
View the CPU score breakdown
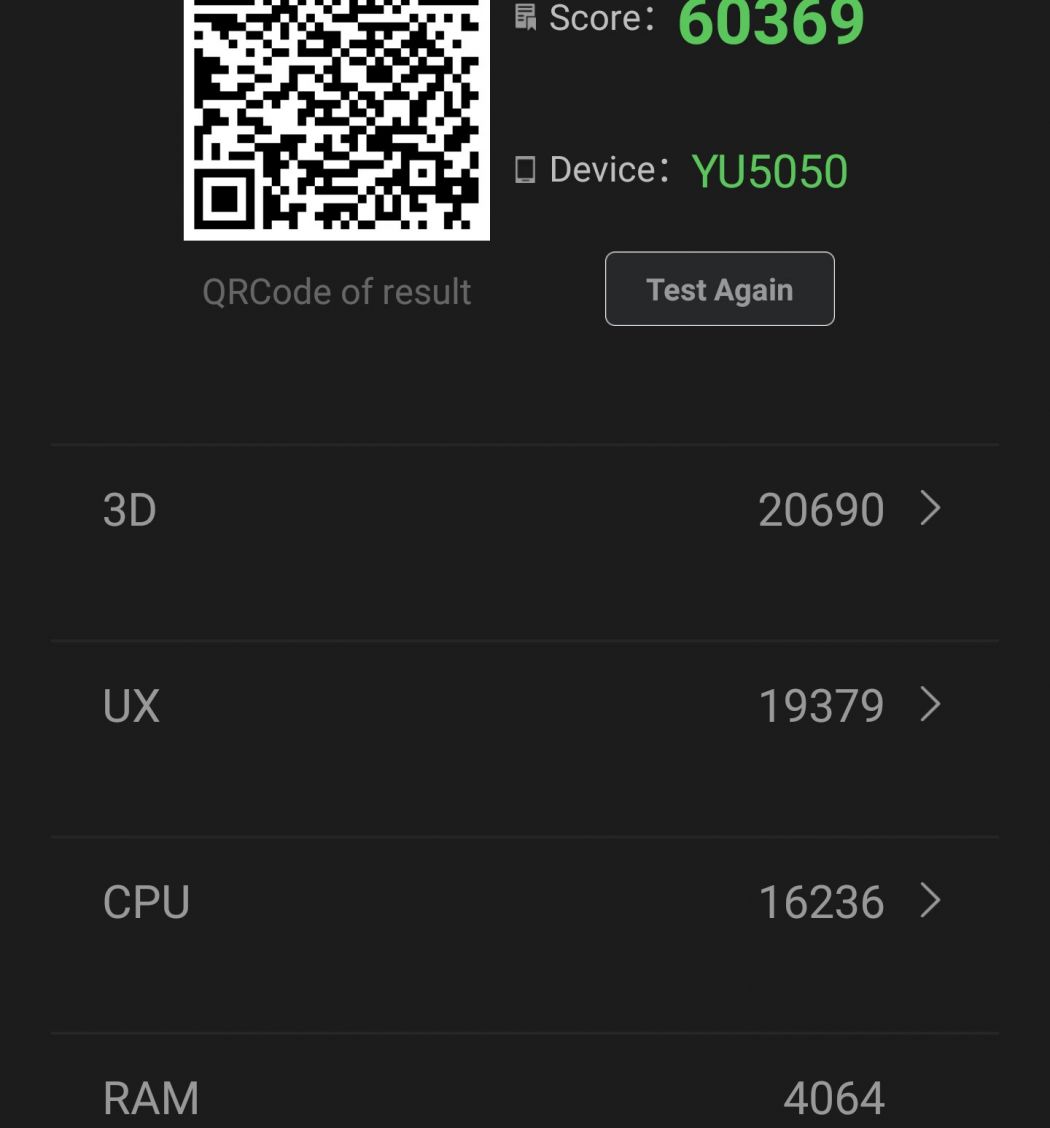click(x=524, y=902)
